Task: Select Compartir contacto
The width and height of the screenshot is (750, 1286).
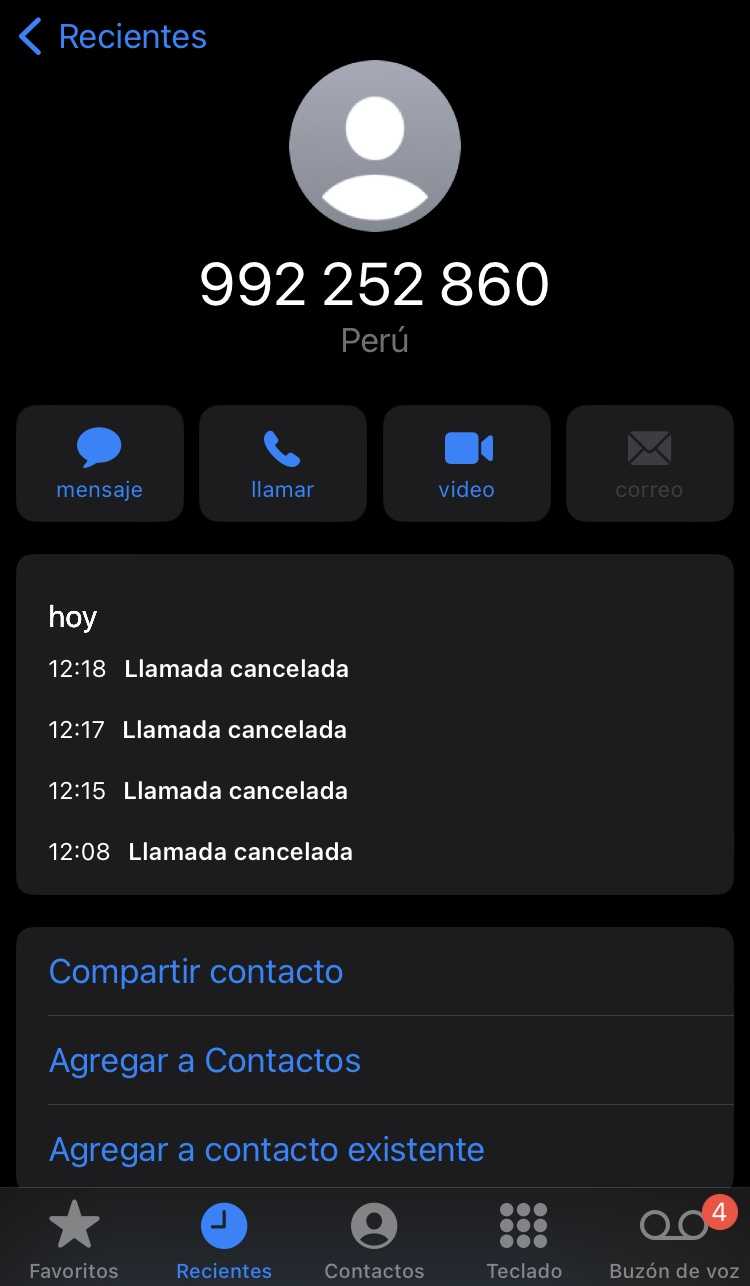Action: pos(196,971)
